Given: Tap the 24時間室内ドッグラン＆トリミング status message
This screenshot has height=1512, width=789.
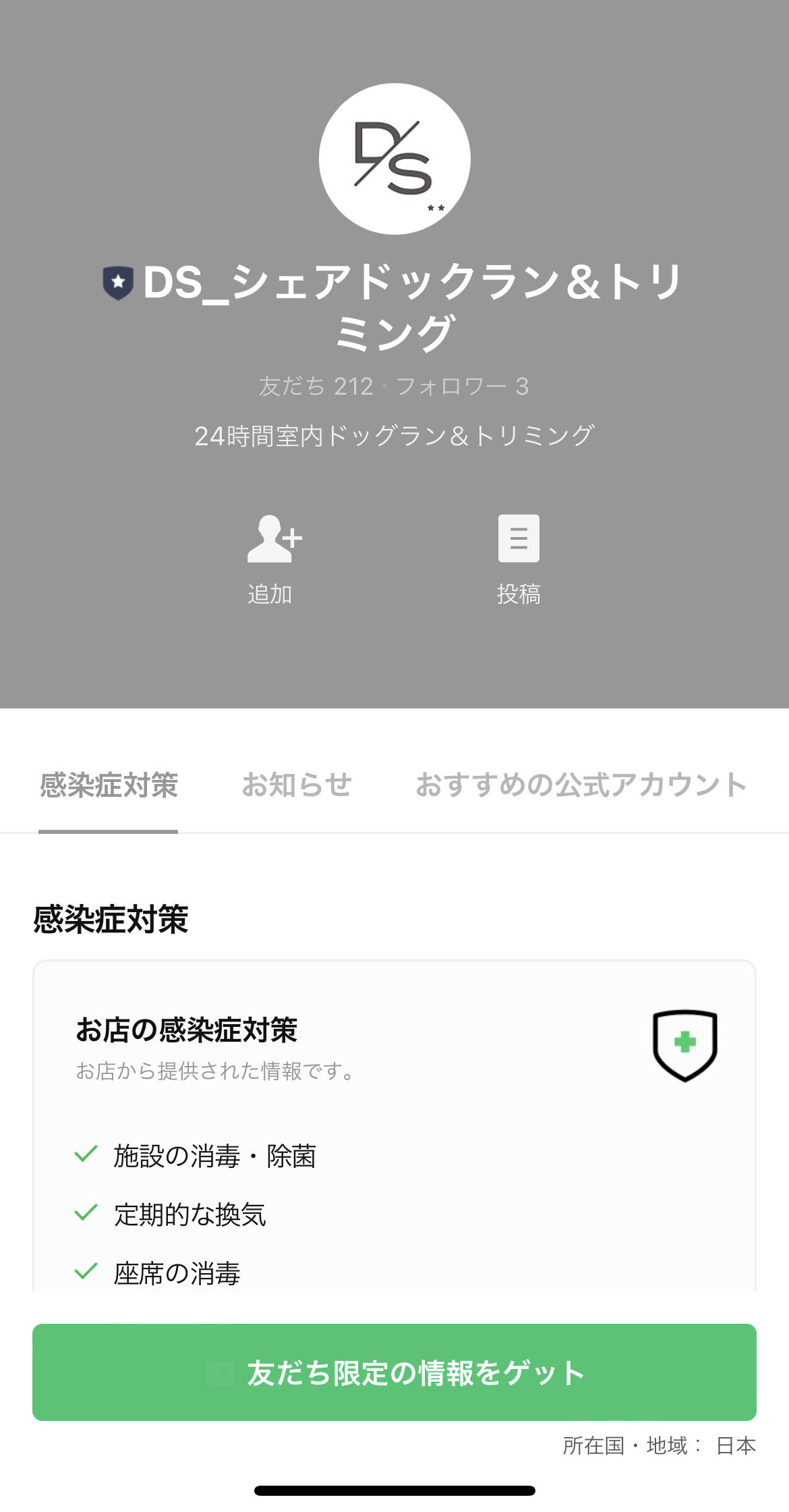Looking at the screenshot, I should click(394, 436).
